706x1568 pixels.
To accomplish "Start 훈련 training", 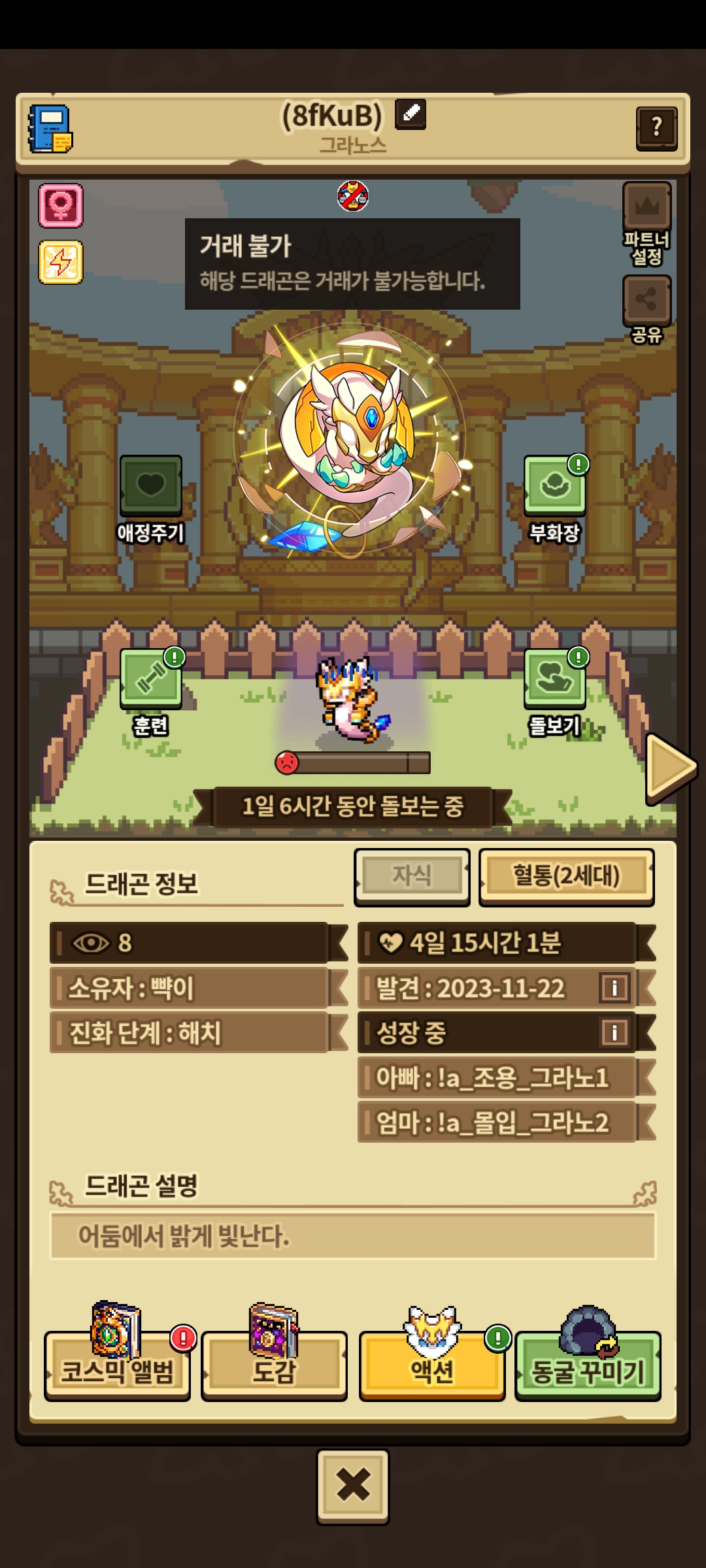I will coord(151,679).
